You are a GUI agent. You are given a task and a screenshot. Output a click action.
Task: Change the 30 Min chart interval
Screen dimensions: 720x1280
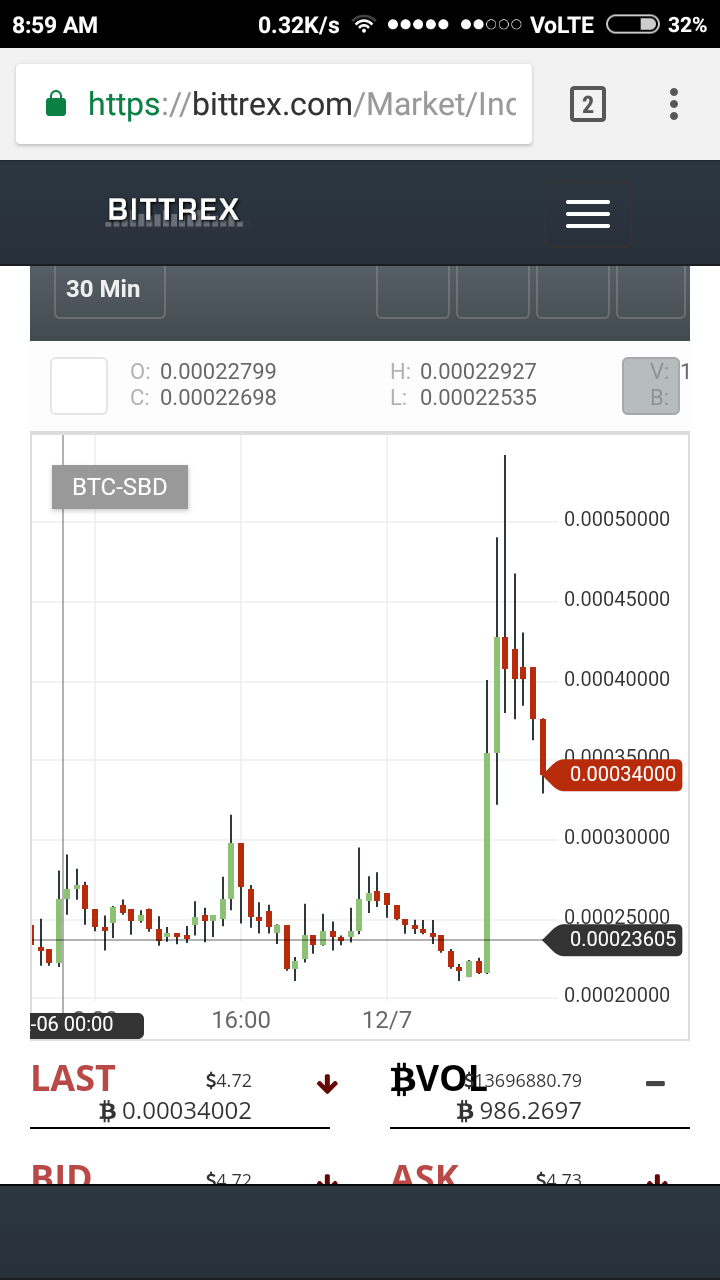[109, 290]
